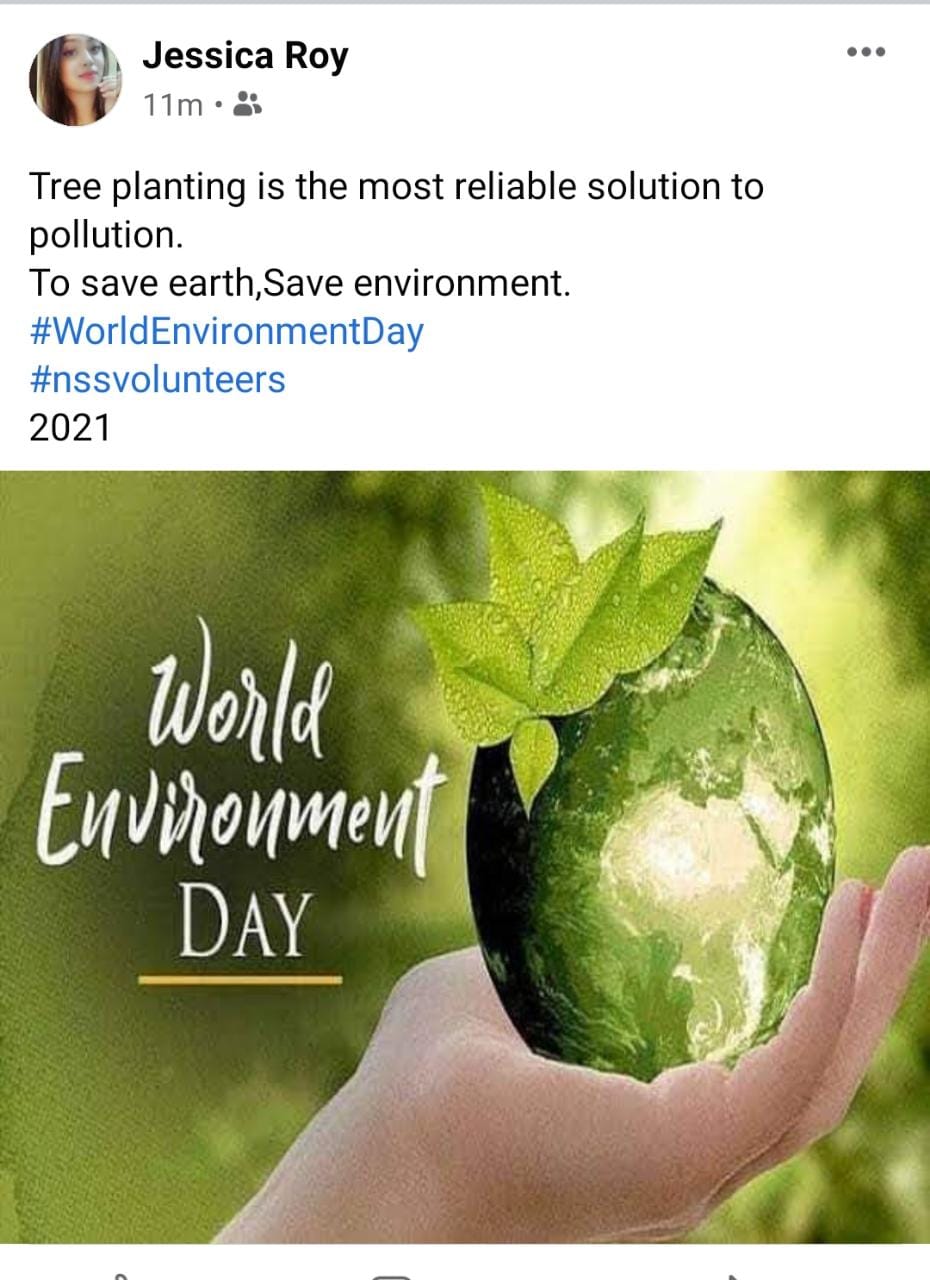
Task: Open the #WorldEnvironmentDay hashtag
Action: (x=226, y=331)
